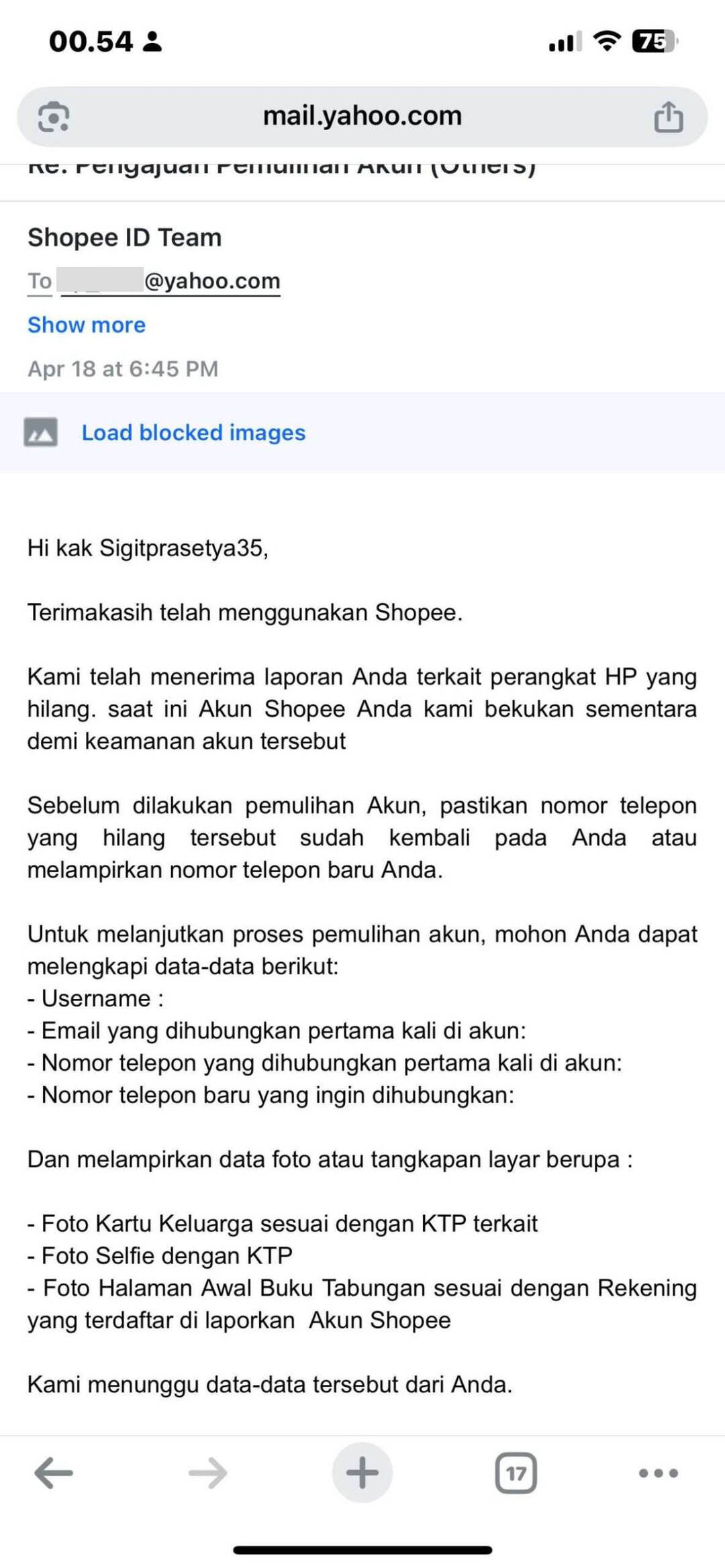This screenshot has height=1568, width=725.
Task: Go back to the previous page
Action: click(54, 1473)
